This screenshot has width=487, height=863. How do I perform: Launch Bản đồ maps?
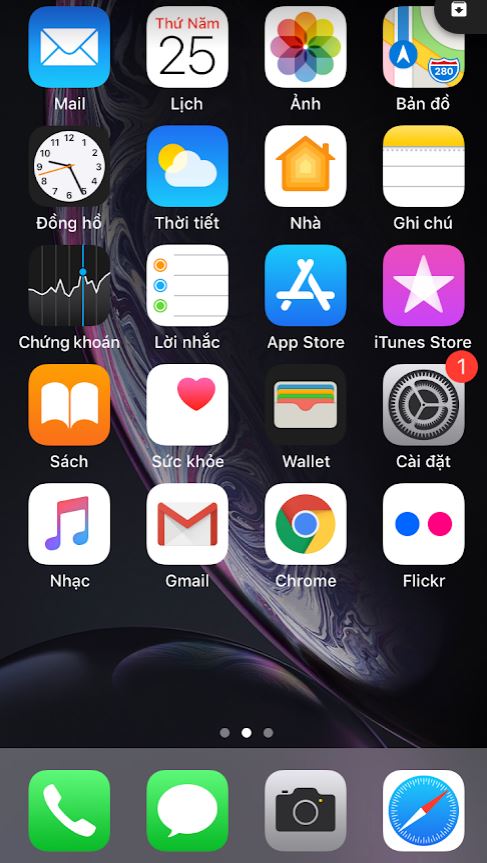[424, 47]
